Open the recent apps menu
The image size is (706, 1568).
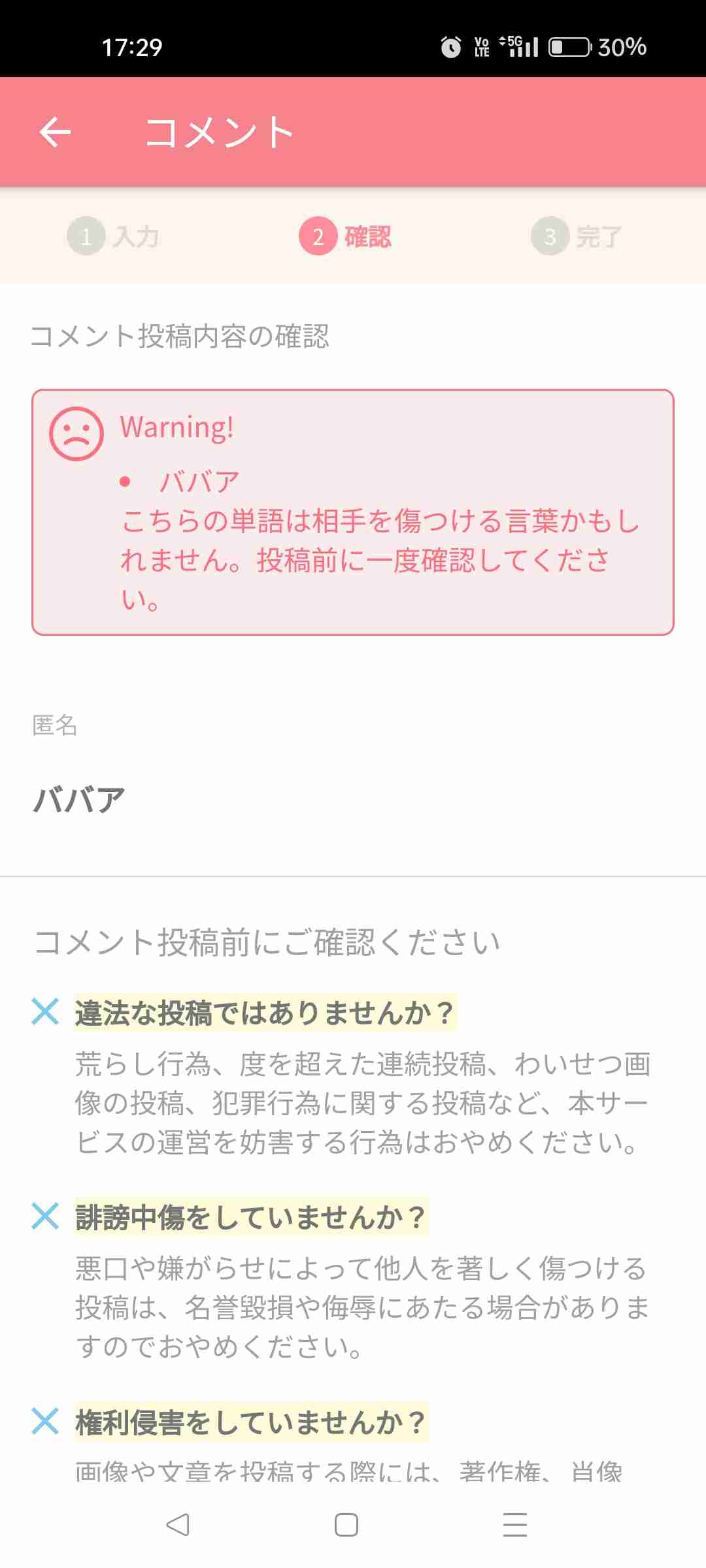tap(514, 1525)
